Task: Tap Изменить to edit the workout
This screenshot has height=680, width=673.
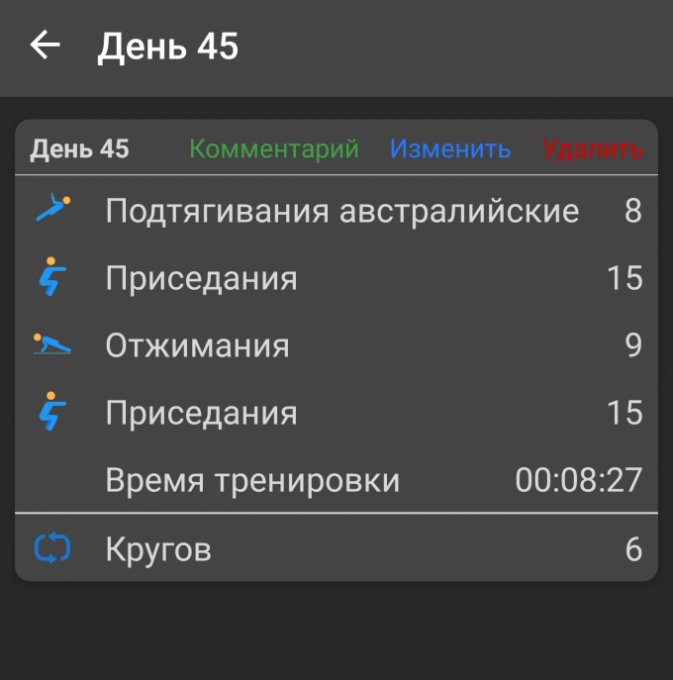Action: pyautogui.click(x=450, y=149)
